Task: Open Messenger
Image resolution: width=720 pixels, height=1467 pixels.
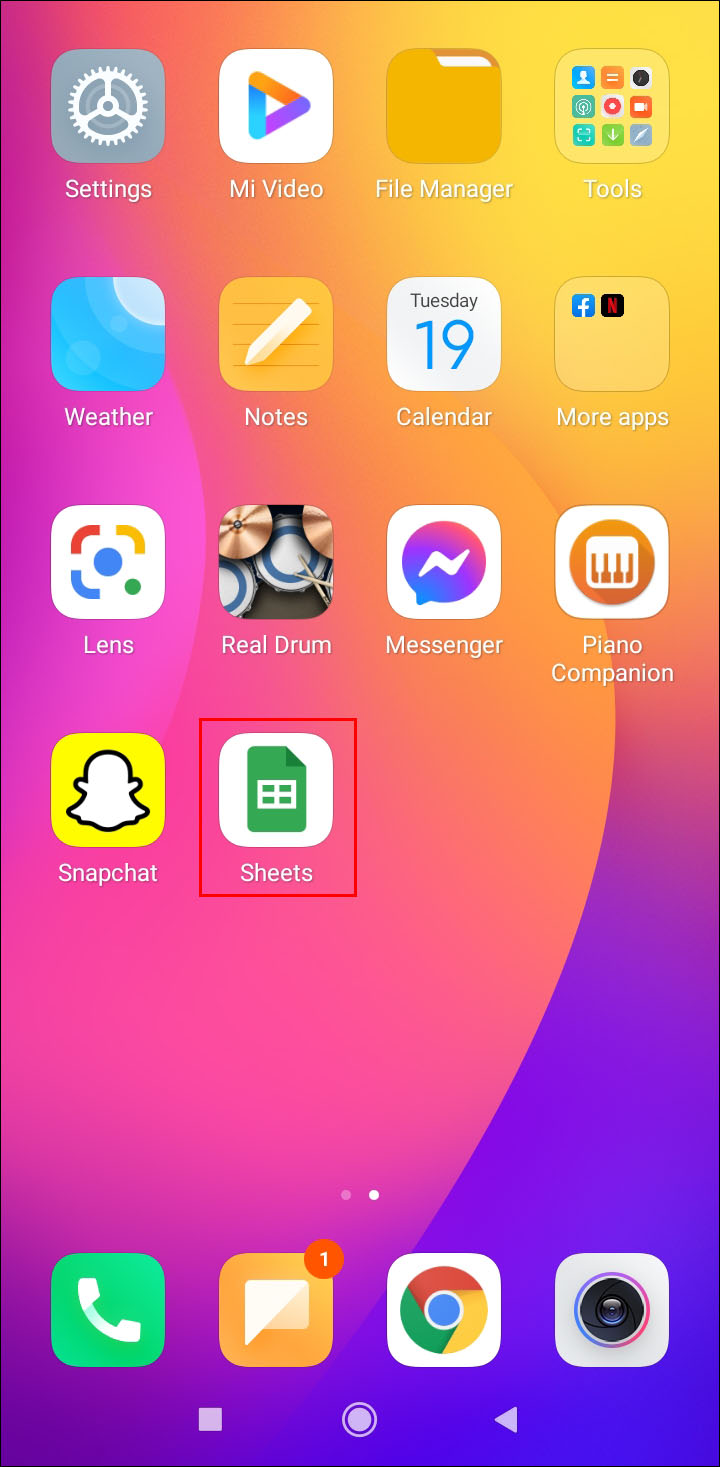Action: click(x=444, y=562)
